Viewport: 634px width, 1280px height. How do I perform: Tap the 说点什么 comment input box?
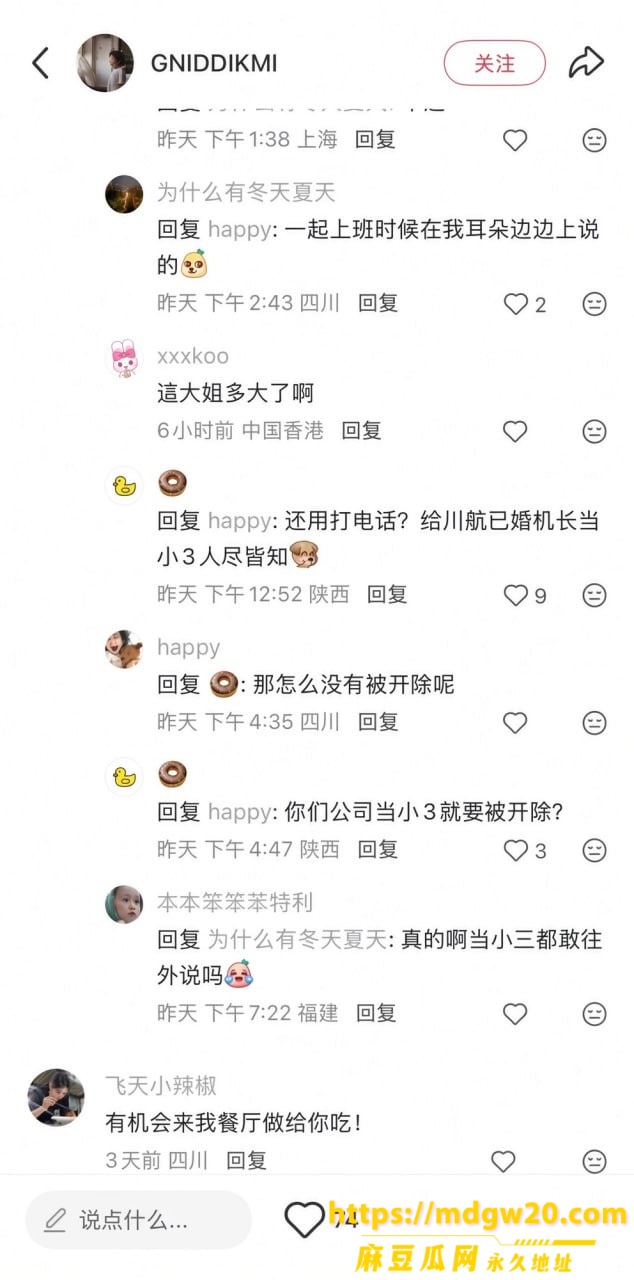point(138,1220)
